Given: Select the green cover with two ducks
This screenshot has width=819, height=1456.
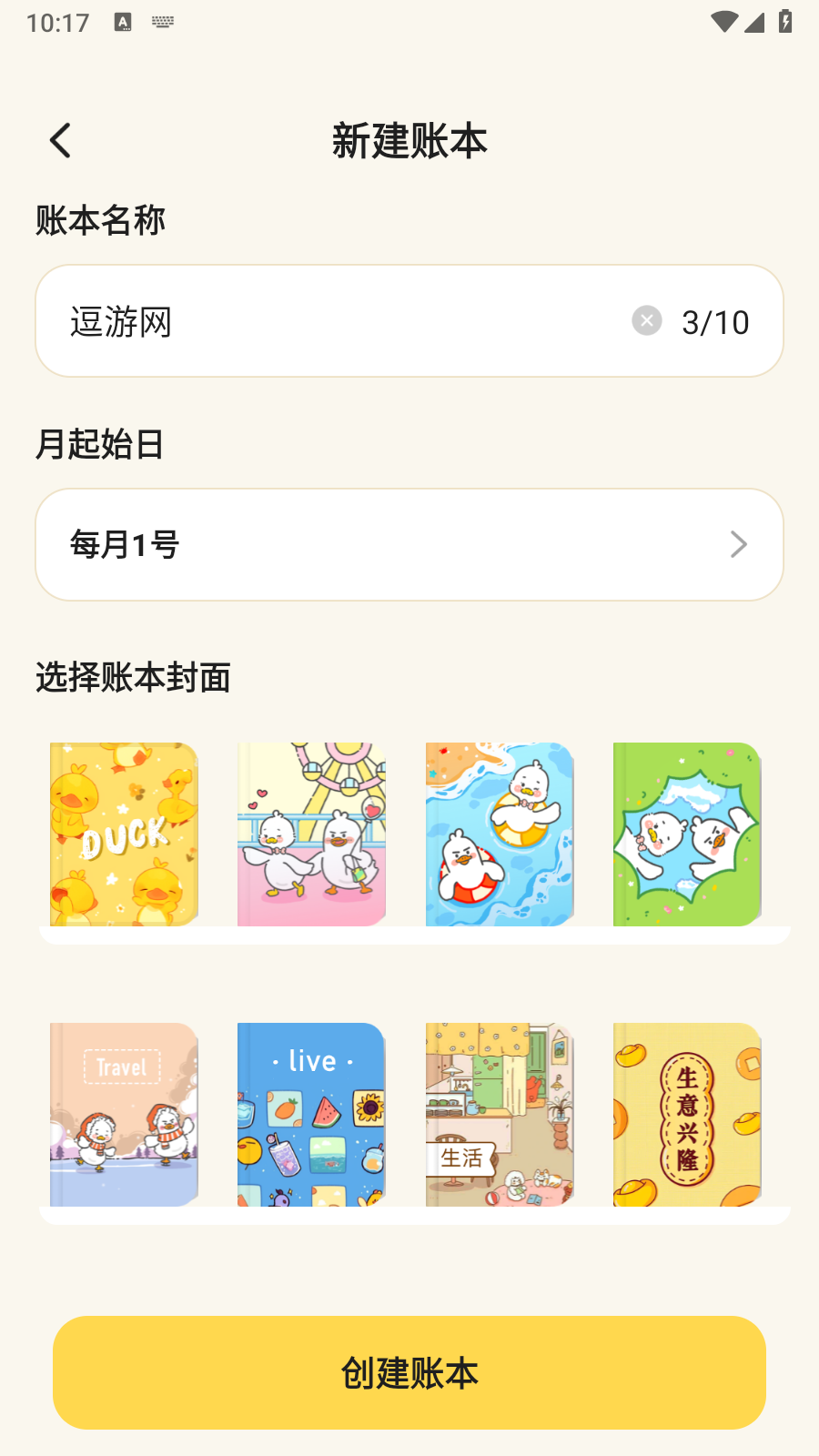Looking at the screenshot, I should coord(687,834).
